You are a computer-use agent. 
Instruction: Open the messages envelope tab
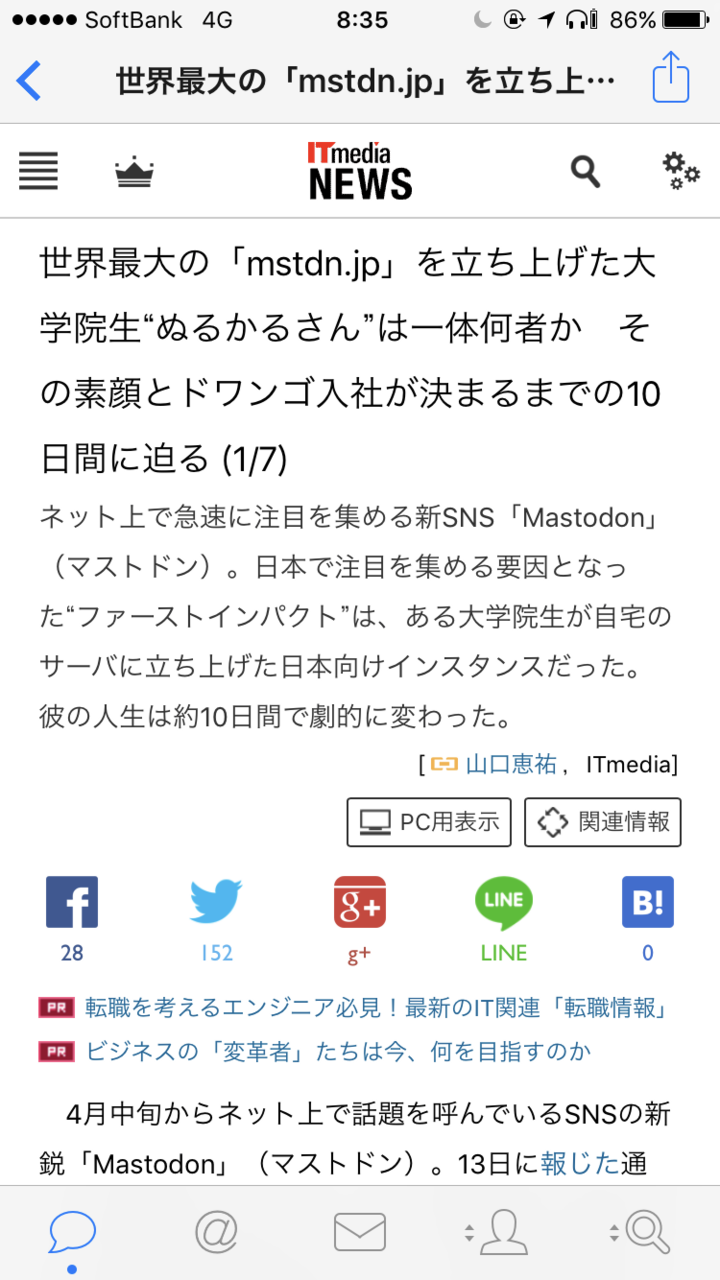360,1233
